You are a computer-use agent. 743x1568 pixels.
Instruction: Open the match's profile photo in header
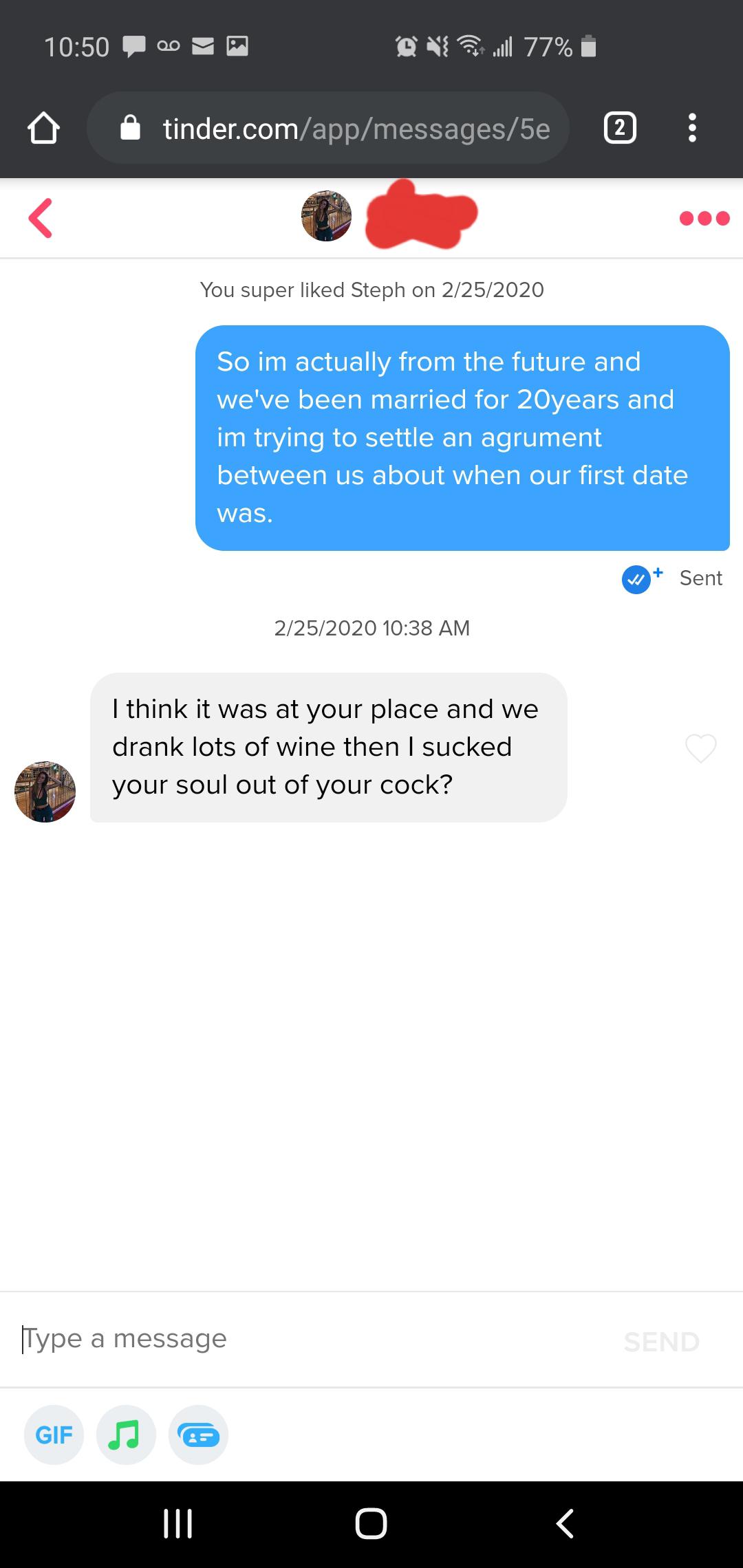[x=327, y=216]
